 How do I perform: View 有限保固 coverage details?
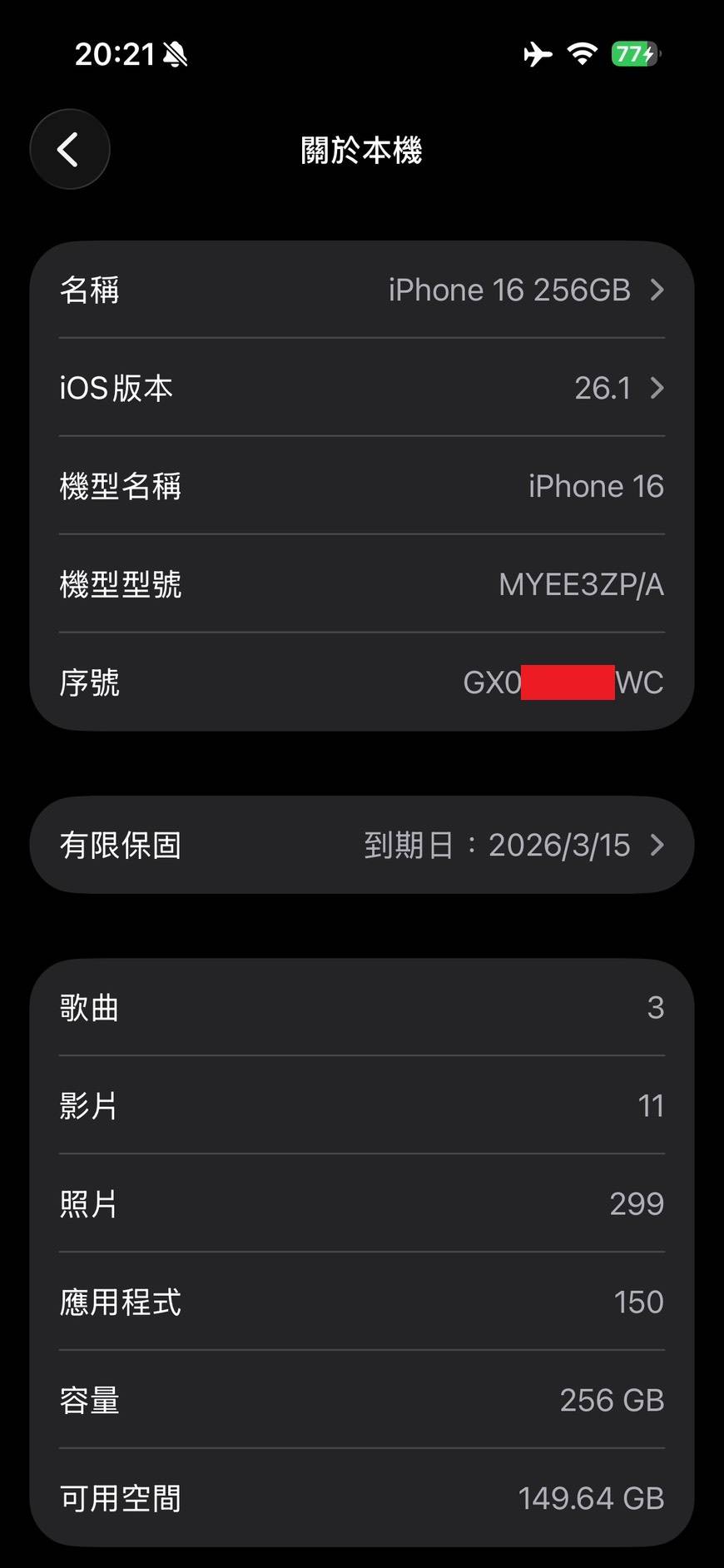tap(361, 845)
